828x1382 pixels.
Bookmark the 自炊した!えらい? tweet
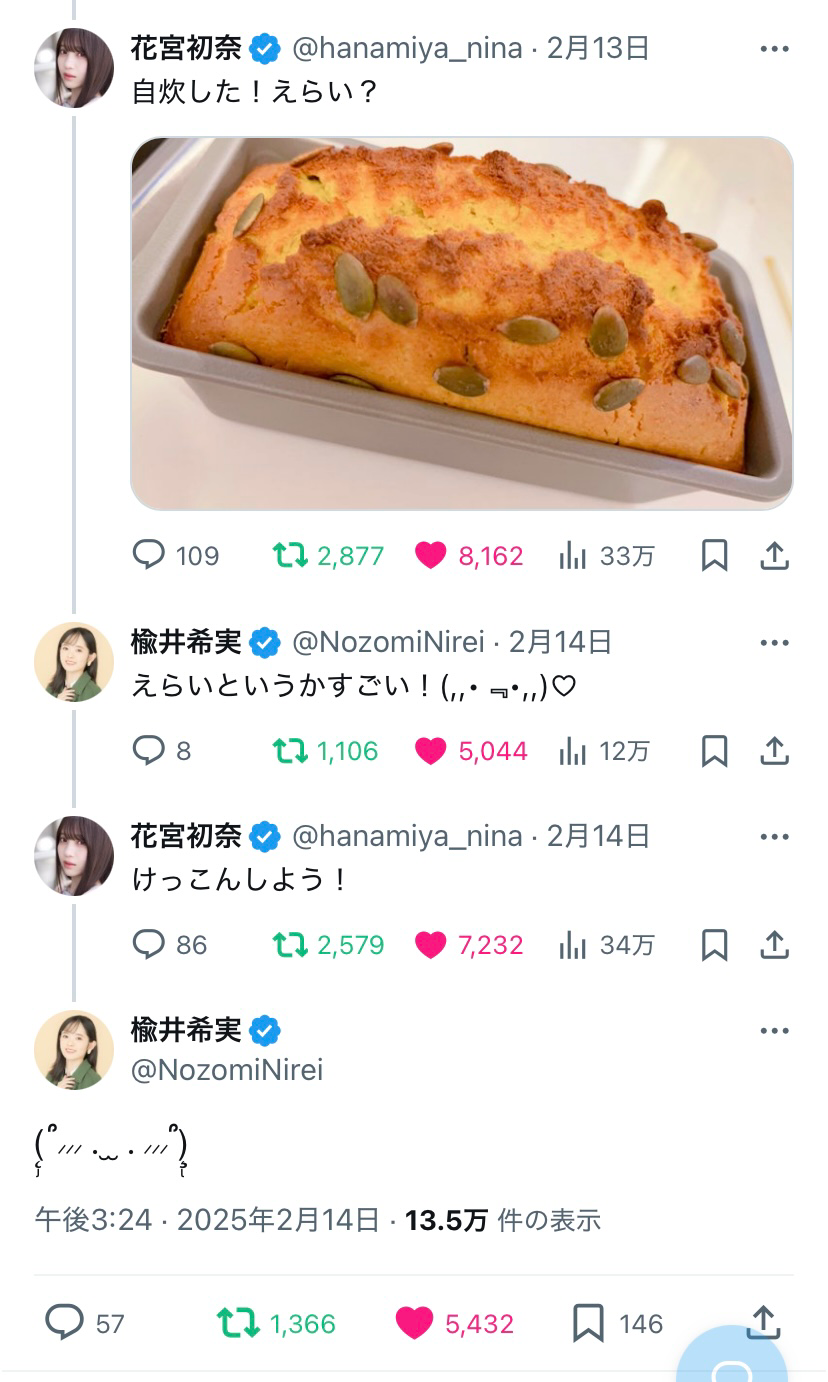(714, 556)
